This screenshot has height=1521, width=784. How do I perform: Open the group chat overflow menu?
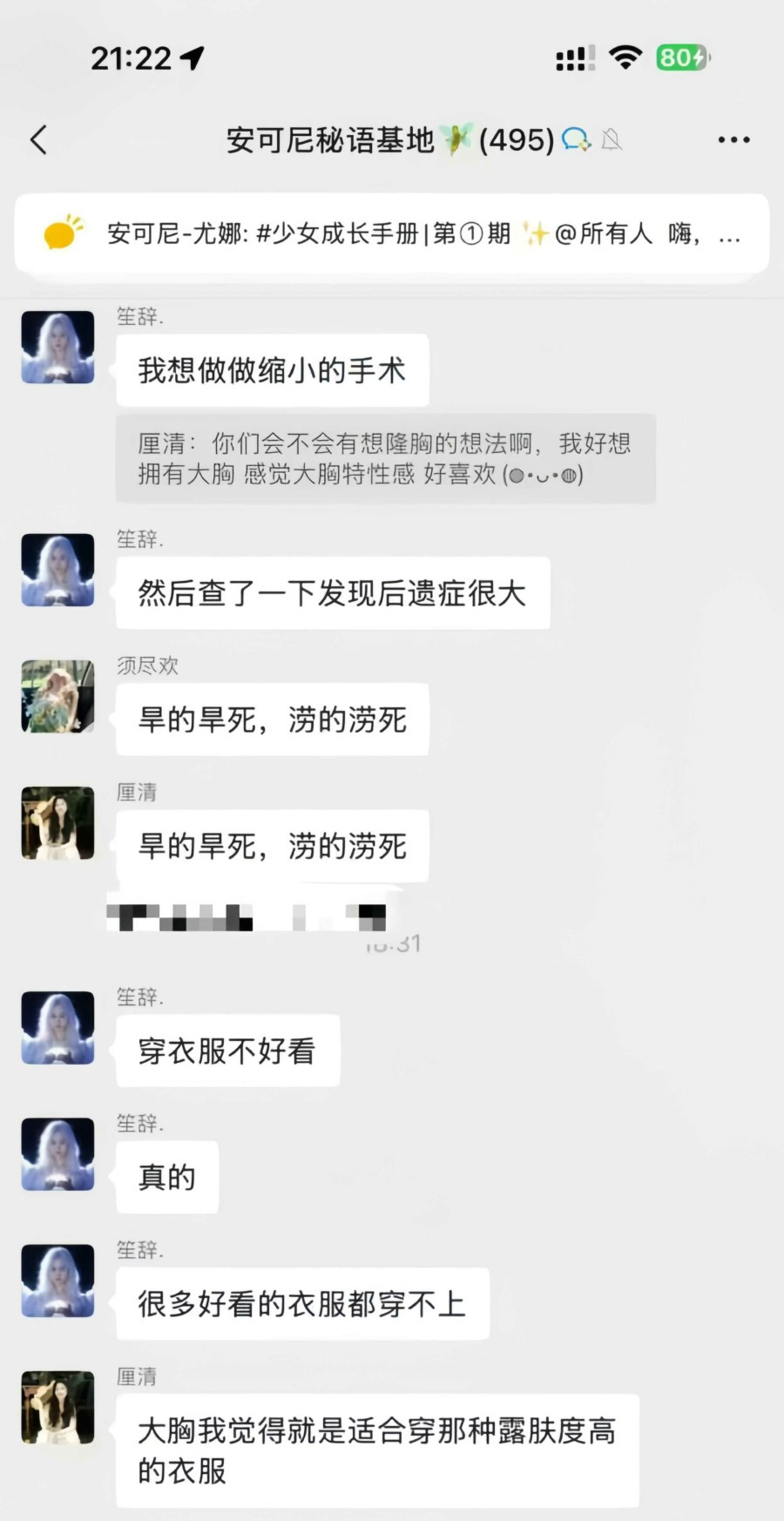point(733,139)
